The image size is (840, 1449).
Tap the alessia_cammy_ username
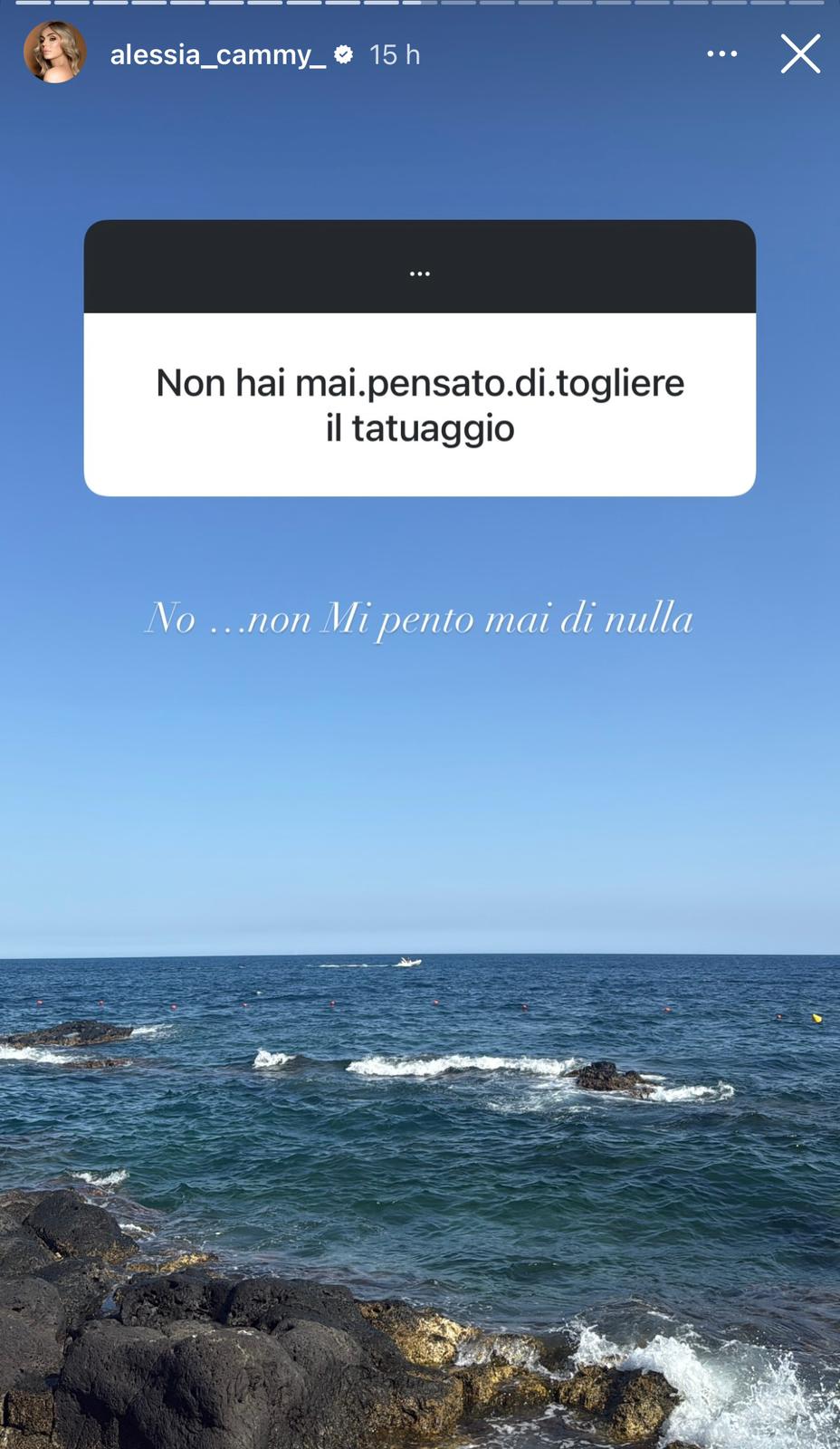click(x=217, y=55)
